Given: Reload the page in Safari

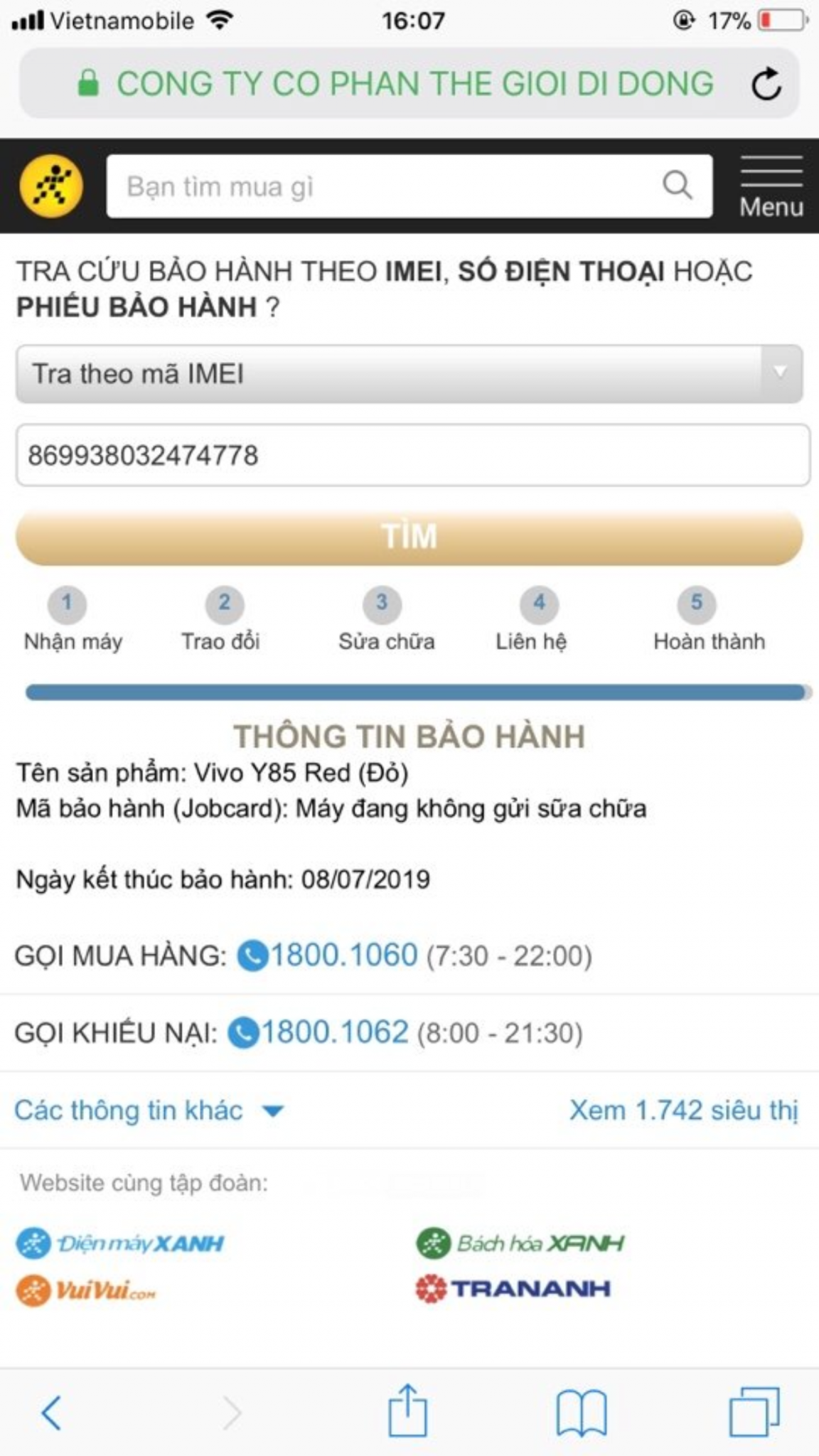Looking at the screenshot, I should [766, 84].
